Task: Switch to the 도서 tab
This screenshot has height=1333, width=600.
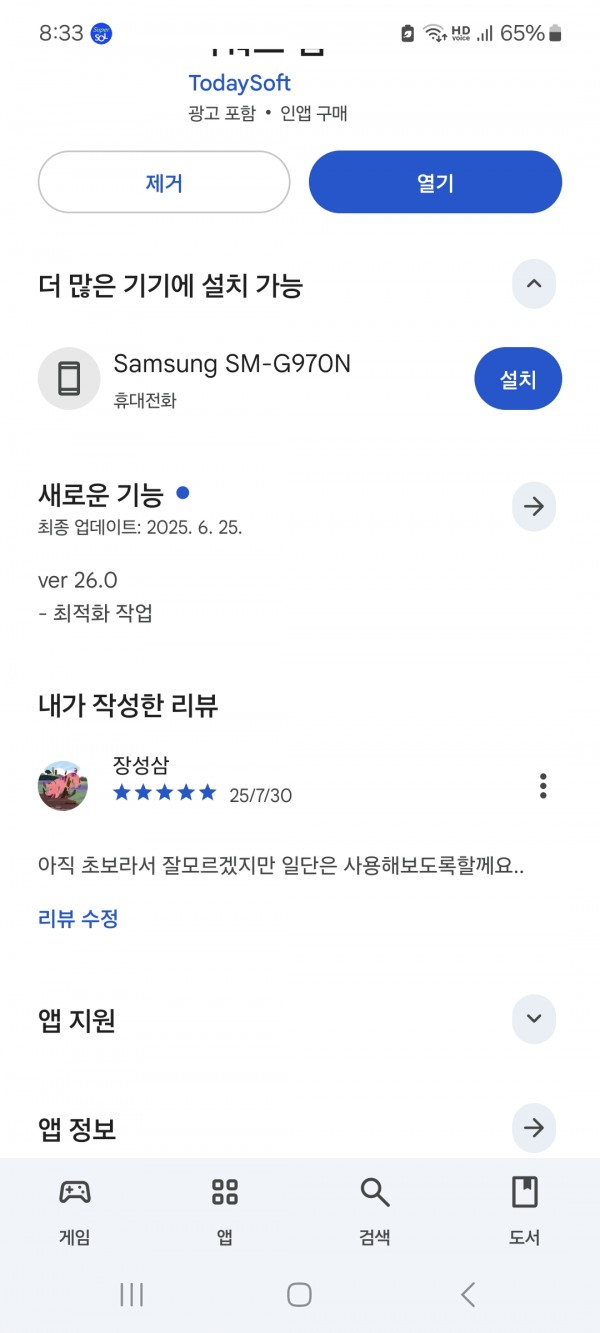Action: [525, 1210]
